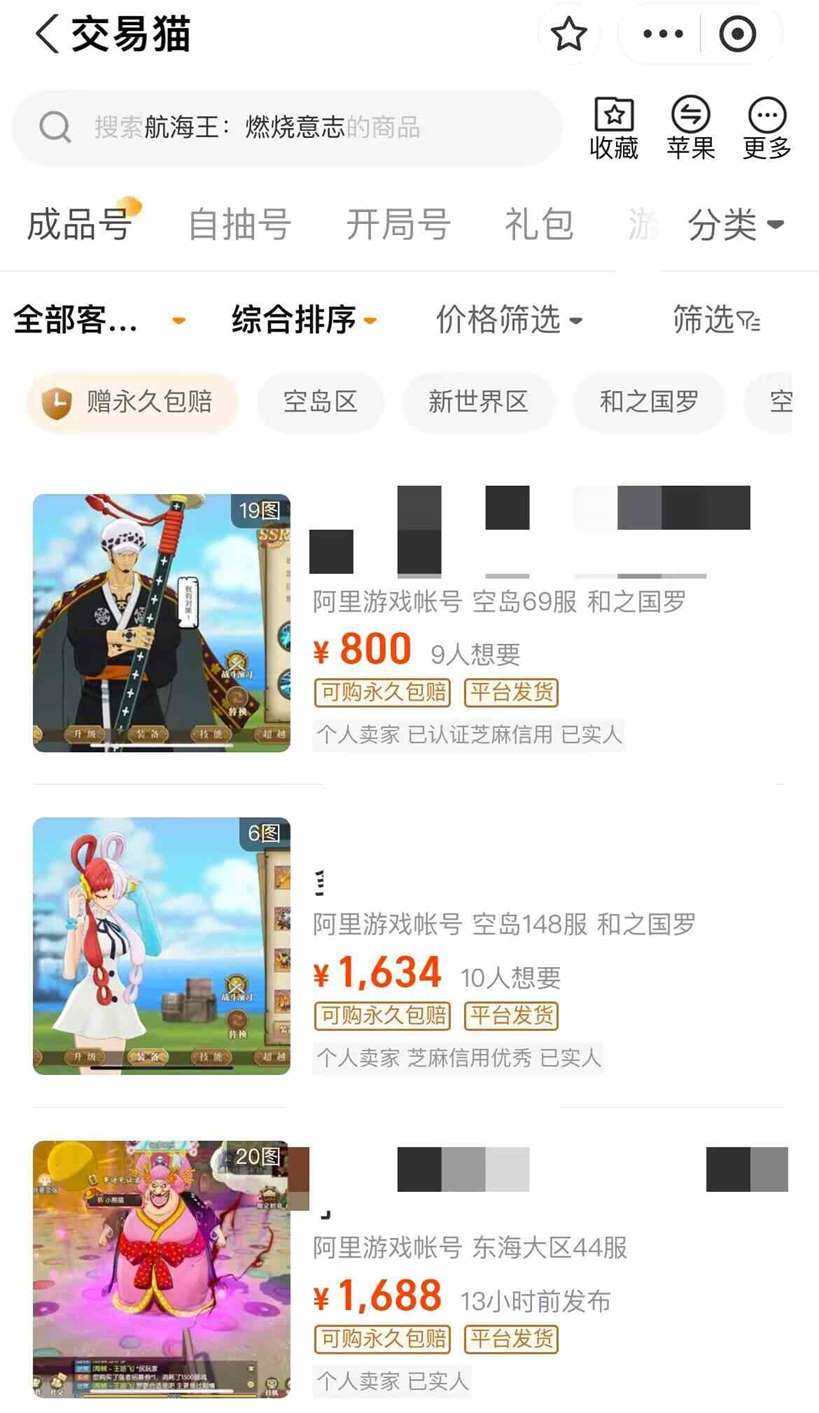Open the 更多 options

point(767,128)
